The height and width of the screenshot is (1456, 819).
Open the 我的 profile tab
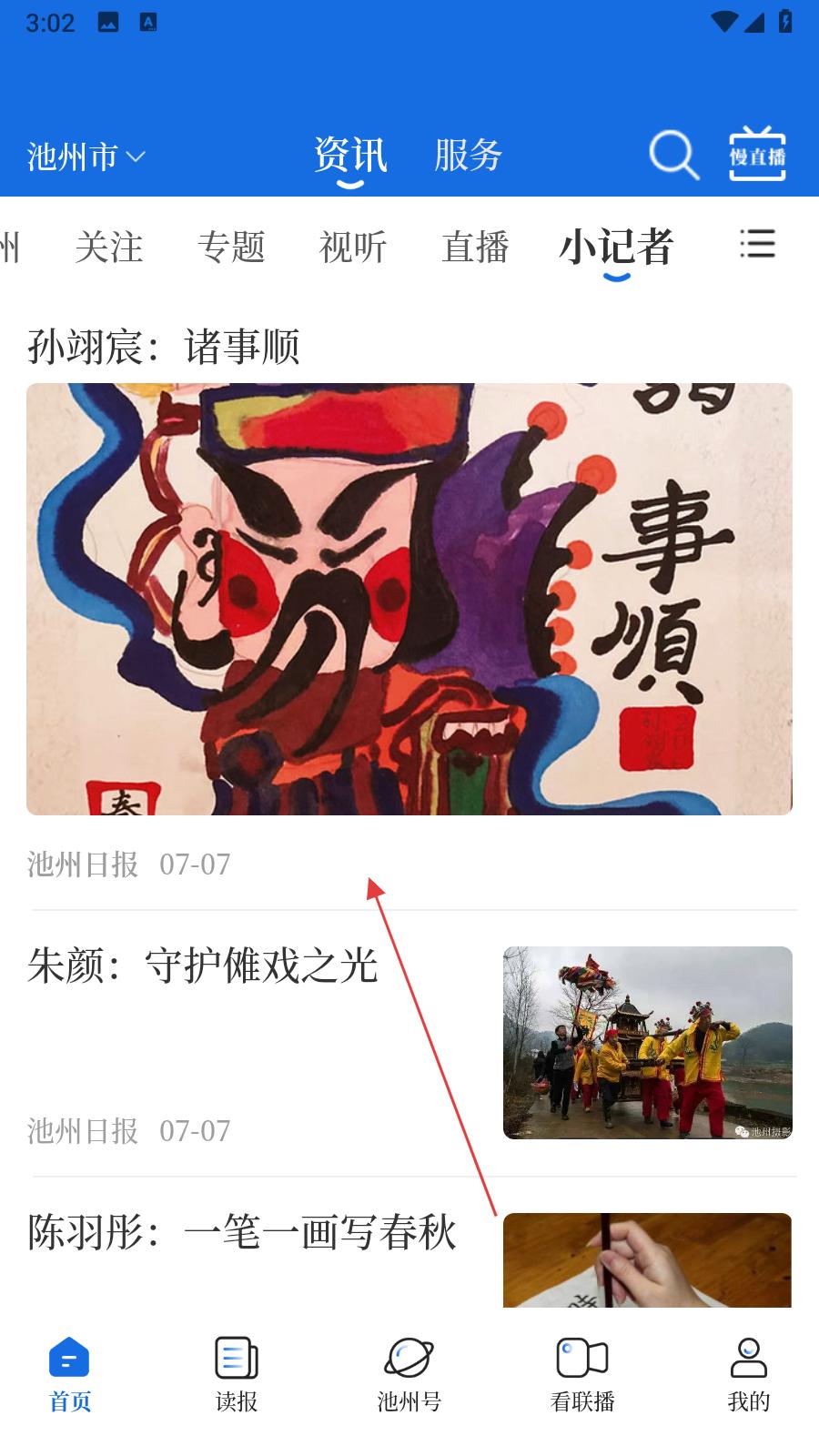(748, 1374)
